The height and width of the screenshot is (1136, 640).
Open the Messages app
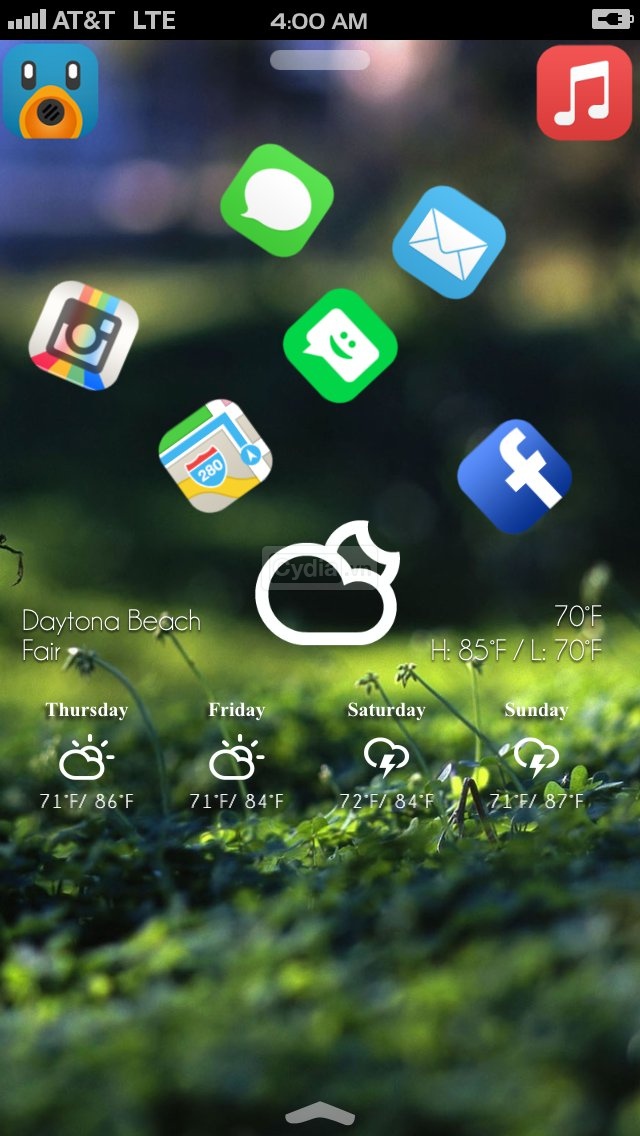[x=276, y=200]
